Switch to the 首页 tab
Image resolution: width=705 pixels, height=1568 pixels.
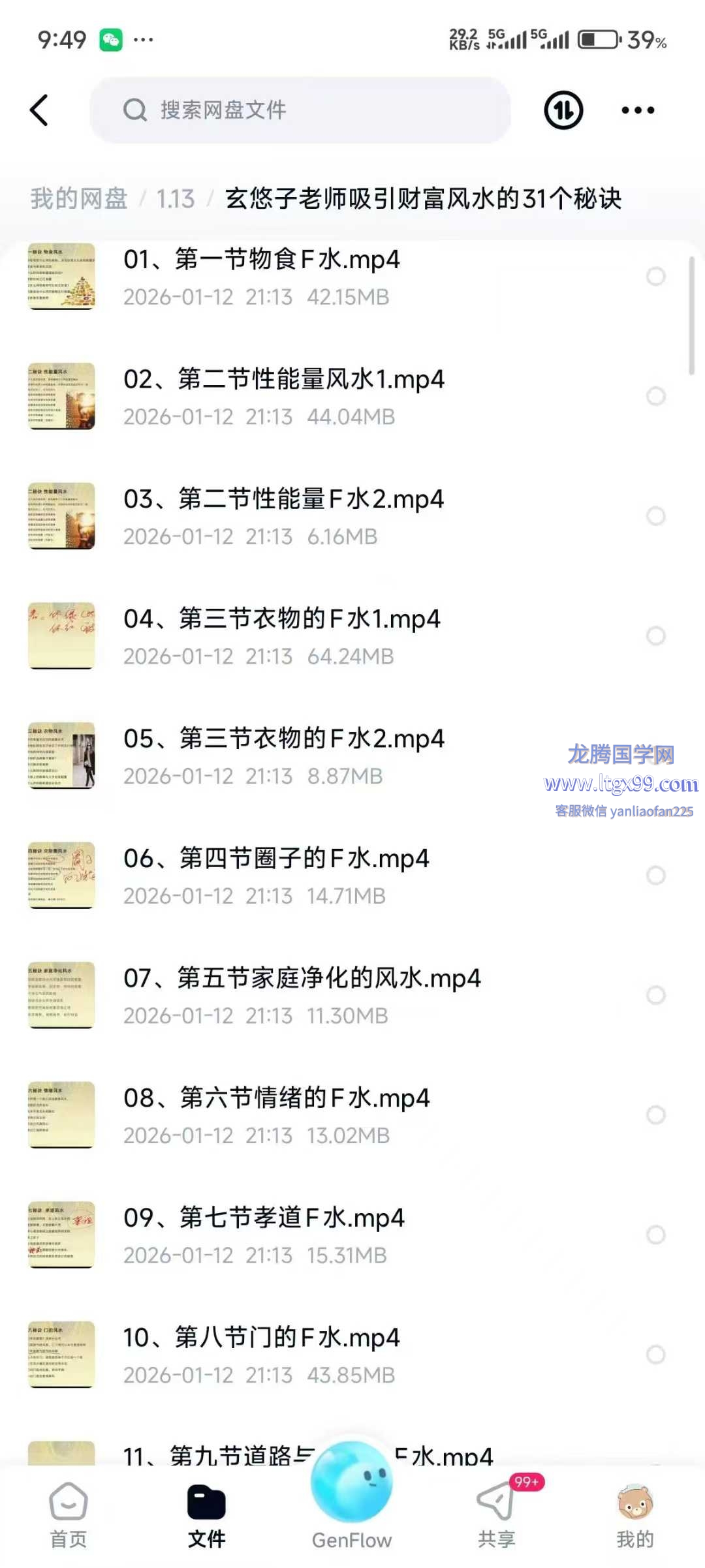(69, 1515)
